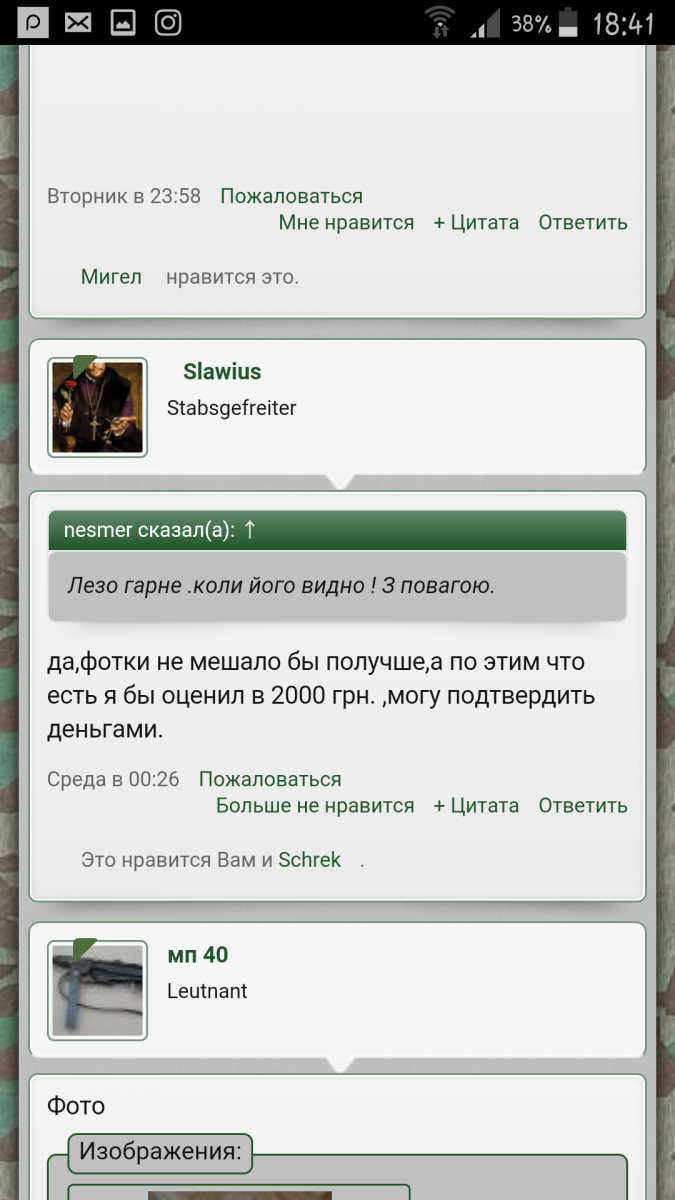Image resolution: width=675 pixels, height=1200 pixels.
Task: Tap мп 40 avatar image
Action: (97, 990)
